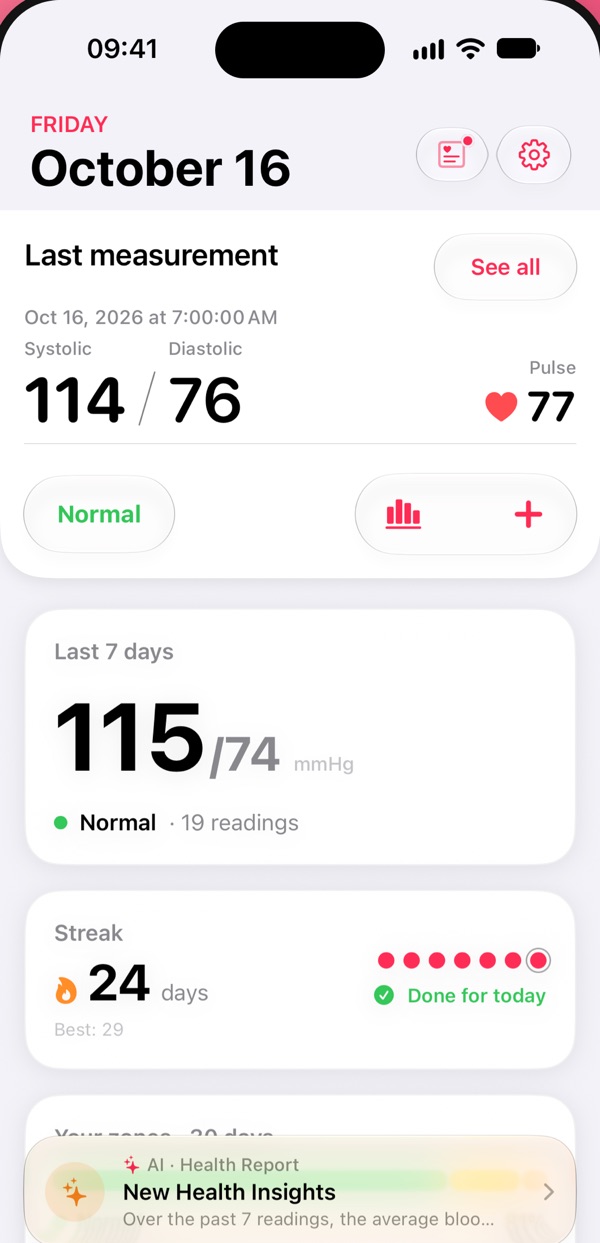Tap the Normal status chip
This screenshot has height=1243, width=600.
(99, 514)
